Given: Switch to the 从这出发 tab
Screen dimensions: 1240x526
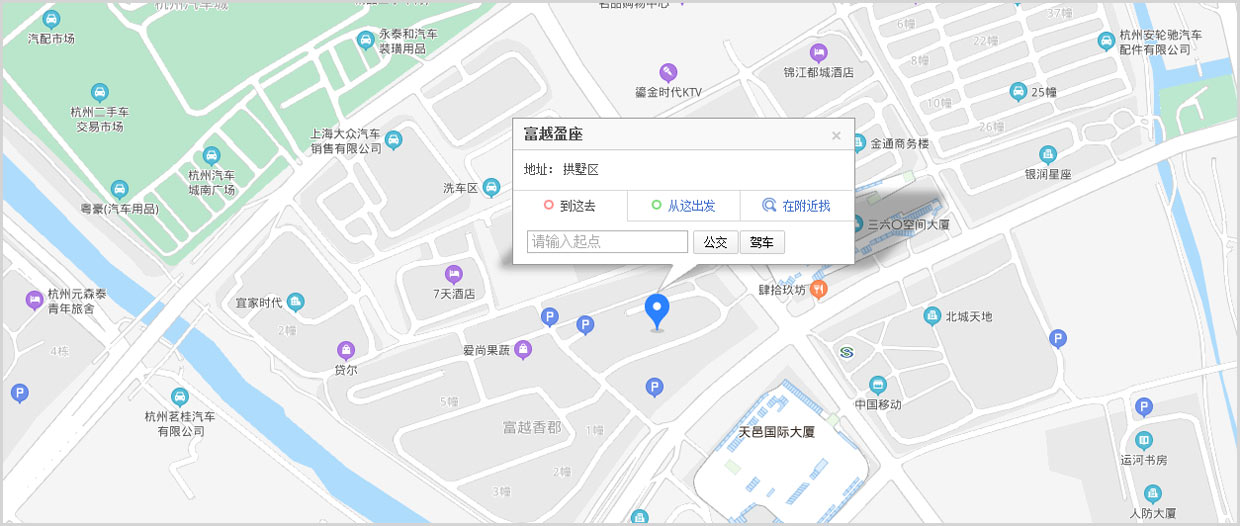Looking at the screenshot, I should [x=683, y=206].
